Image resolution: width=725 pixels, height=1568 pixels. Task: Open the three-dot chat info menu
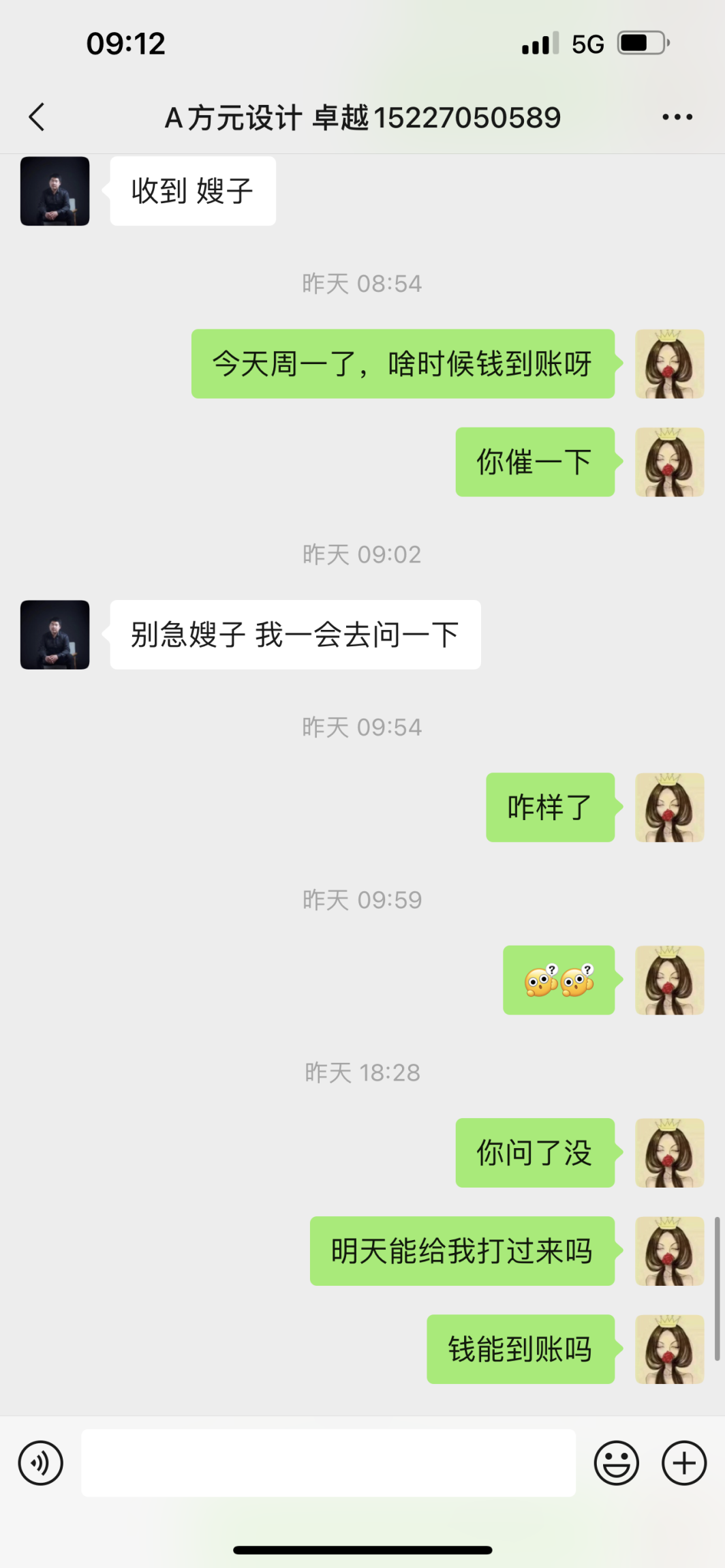(677, 117)
